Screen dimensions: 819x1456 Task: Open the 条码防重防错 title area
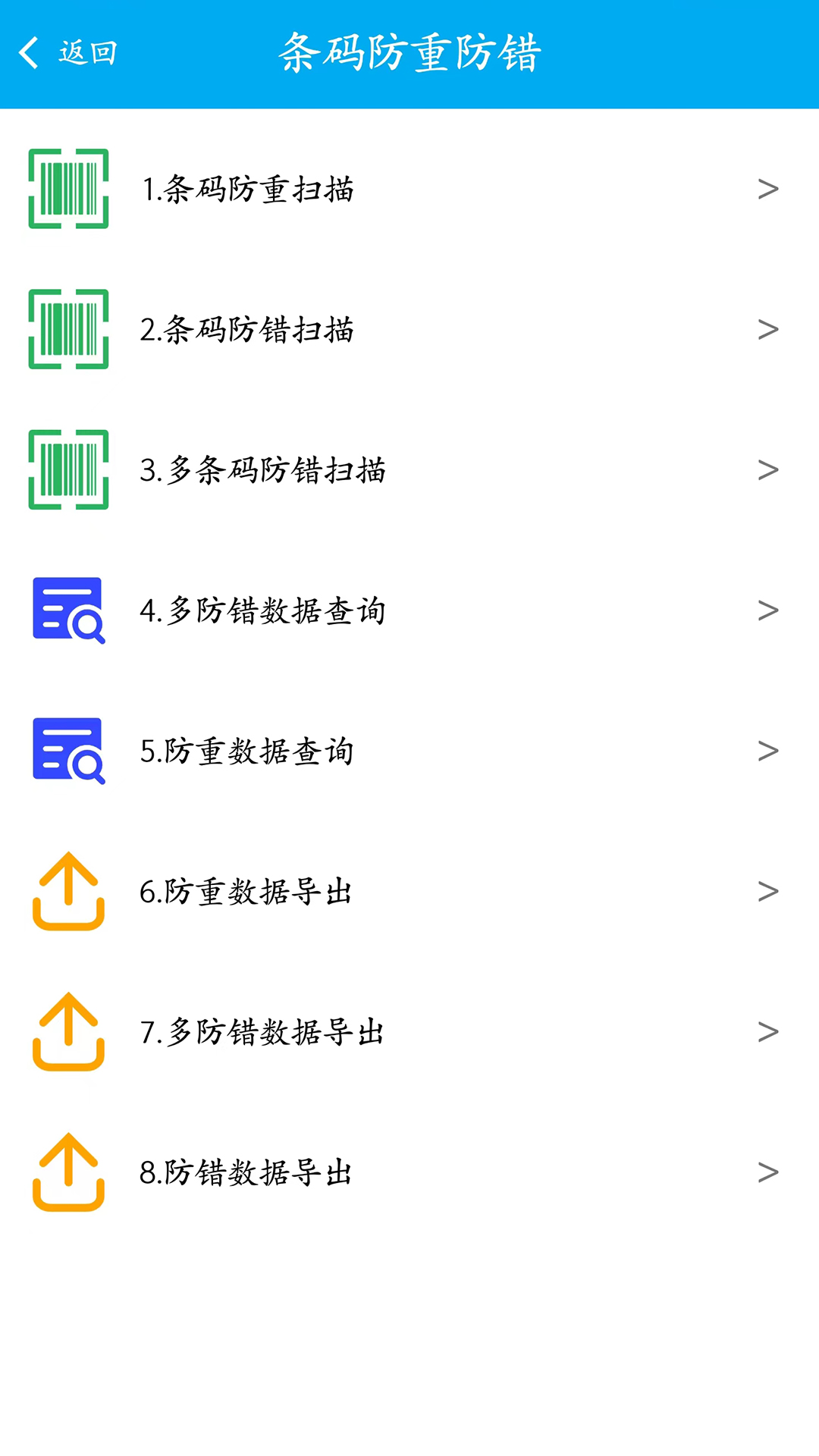pyautogui.click(x=409, y=52)
